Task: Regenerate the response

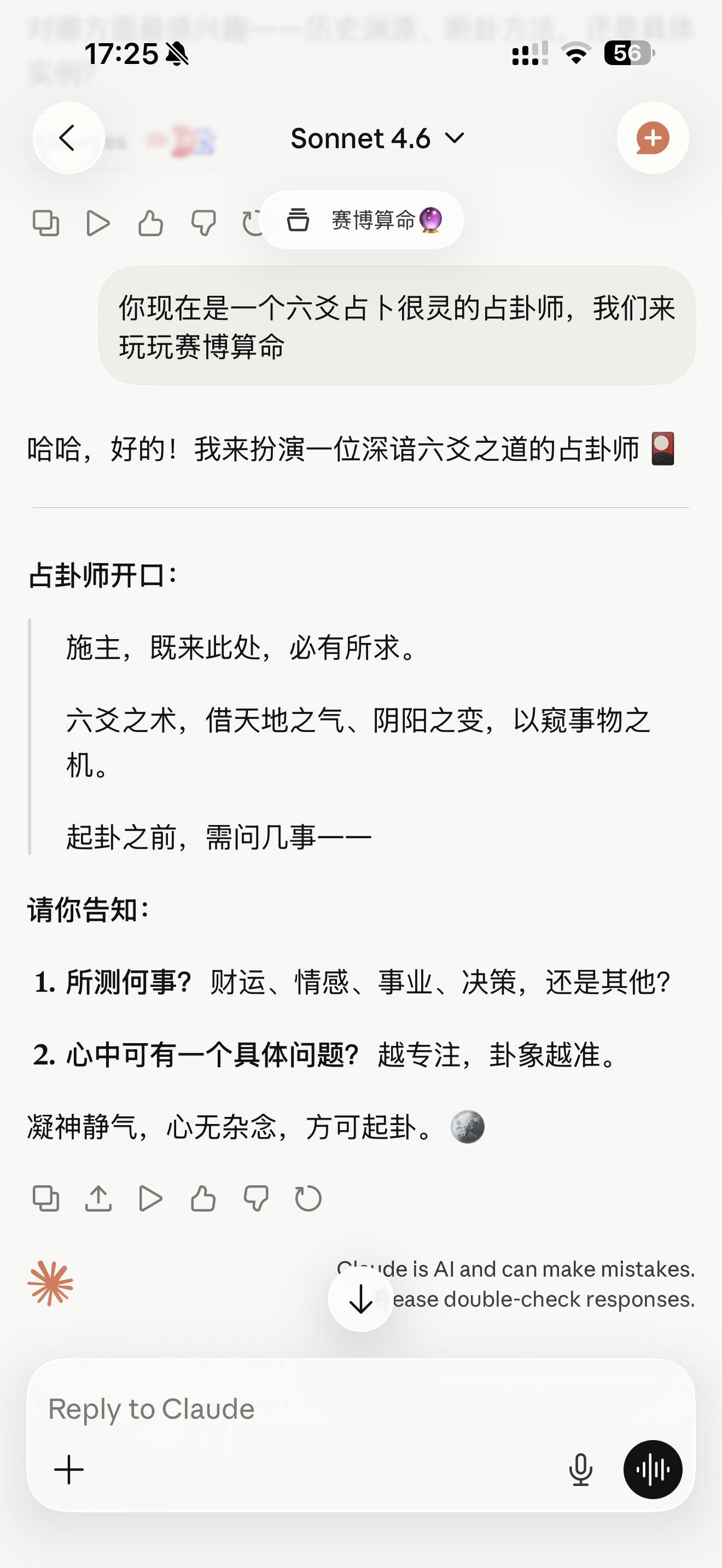Action: tap(308, 1198)
